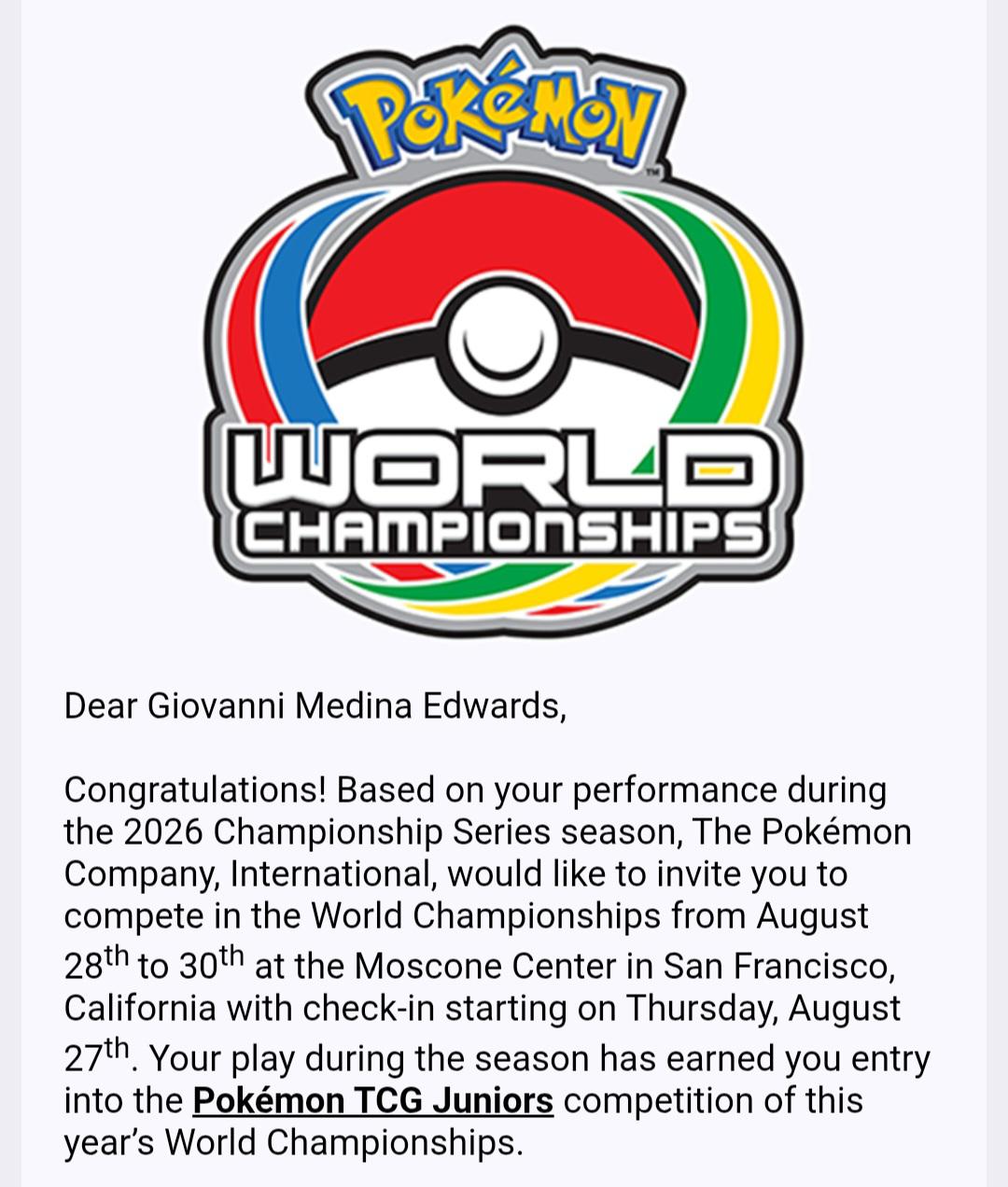Screen dimensions: 1008x1187
Task: Open the Pokémon TCG Juniors link
Action: pyautogui.click(x=372, y=1100)
